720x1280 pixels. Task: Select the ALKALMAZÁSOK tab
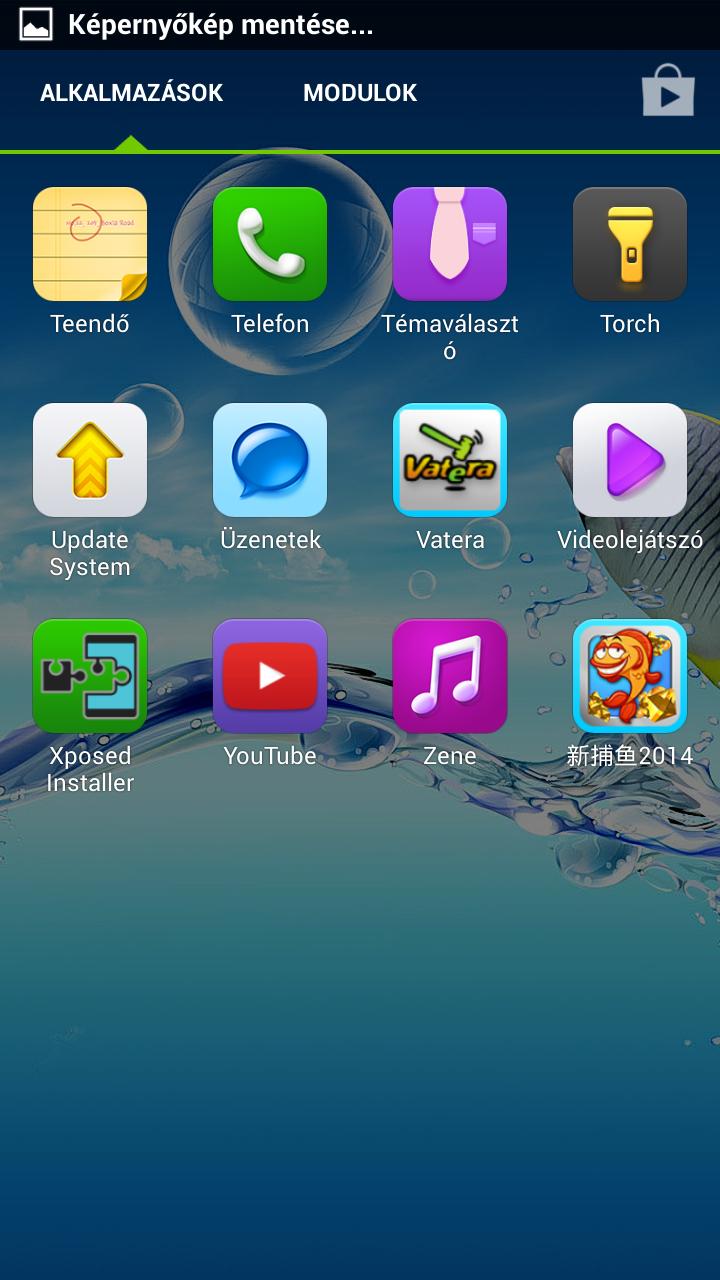pyautogui.click(x=131, y=93)
